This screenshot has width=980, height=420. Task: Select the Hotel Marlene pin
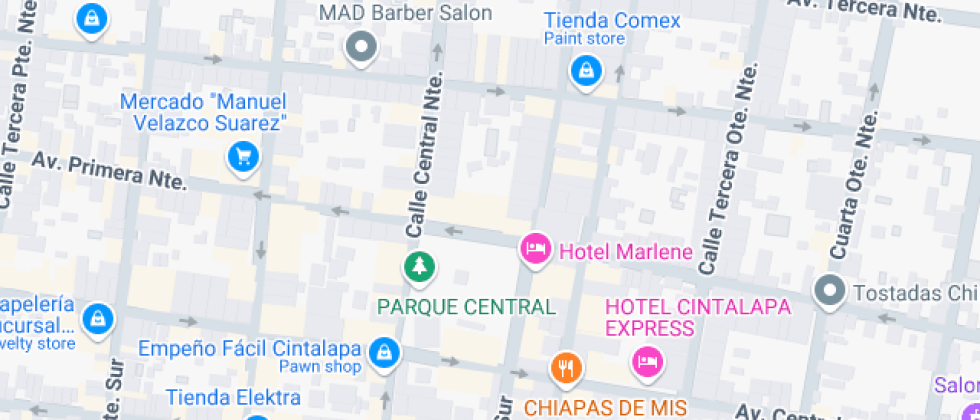(x=535, y=247)
